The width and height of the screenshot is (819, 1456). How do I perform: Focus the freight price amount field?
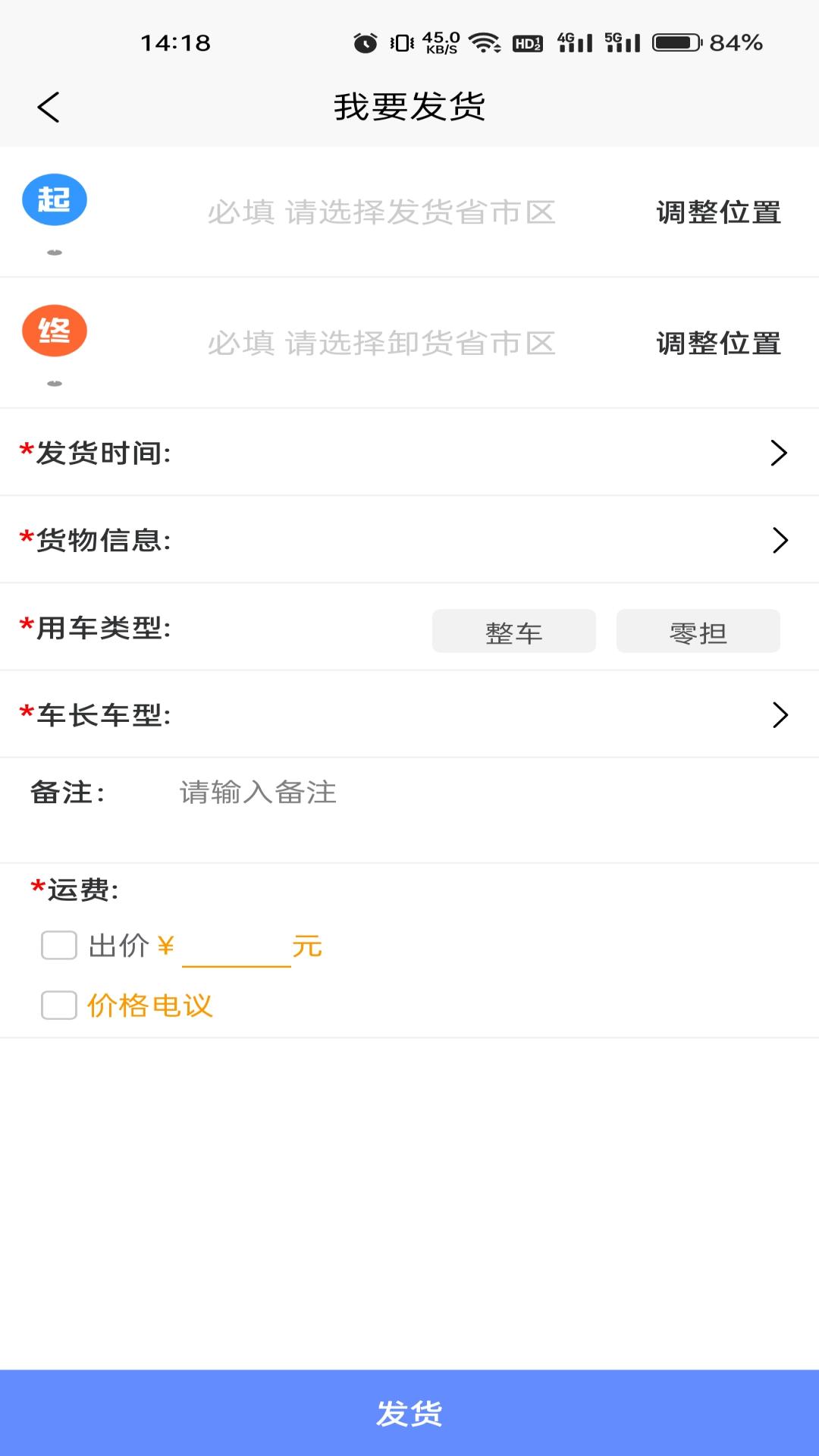pos(236,948)
